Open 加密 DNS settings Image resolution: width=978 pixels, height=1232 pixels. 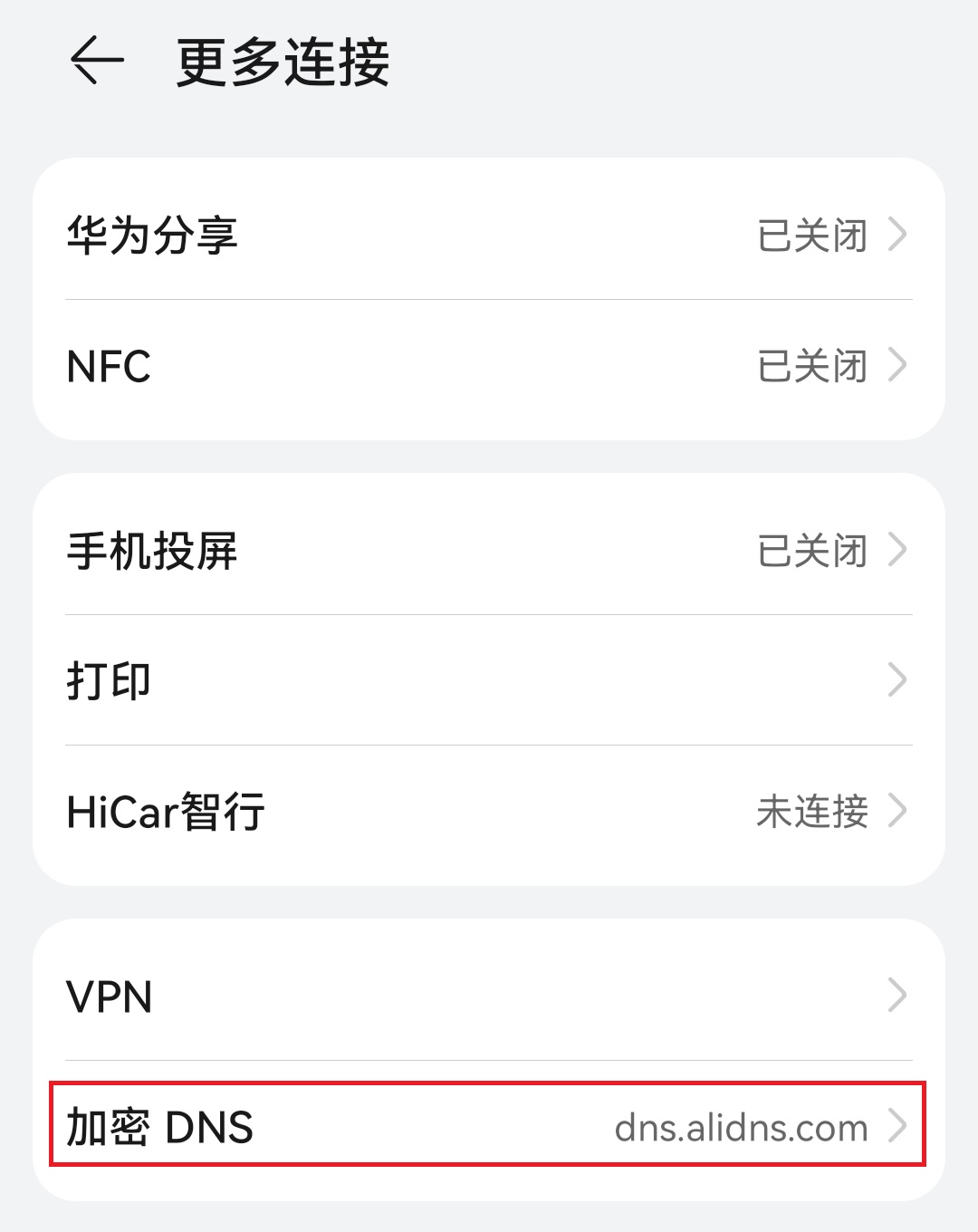[x=489, y=1126]
